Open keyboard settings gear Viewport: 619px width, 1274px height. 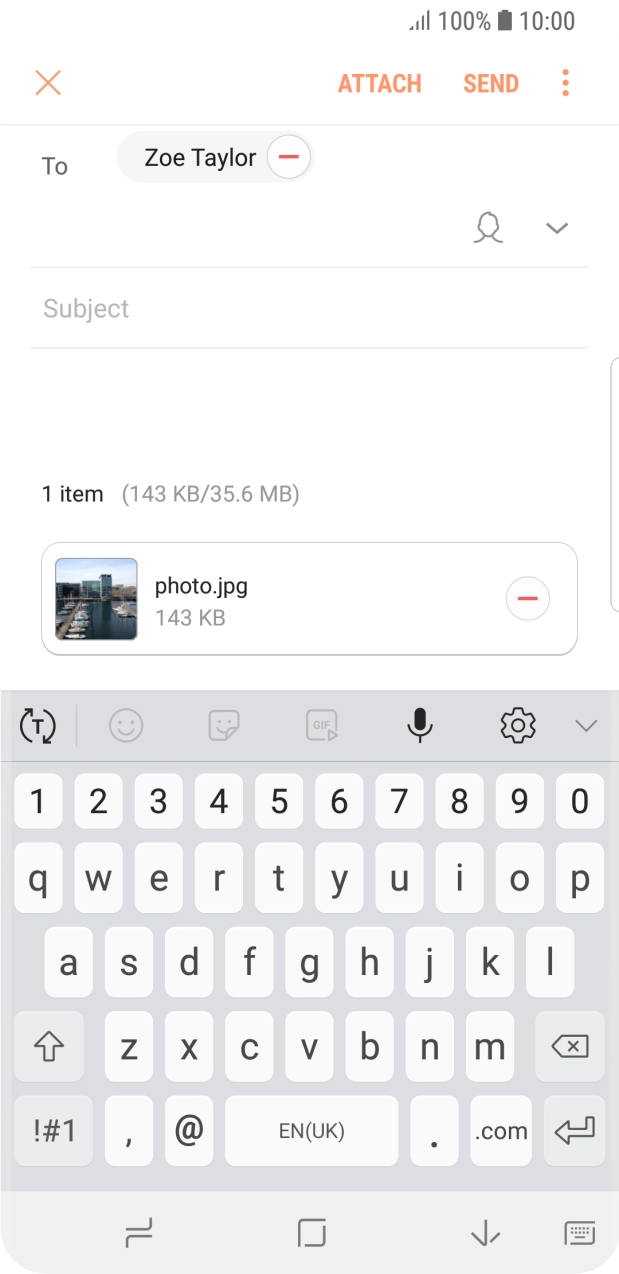[x=518, y=725]
